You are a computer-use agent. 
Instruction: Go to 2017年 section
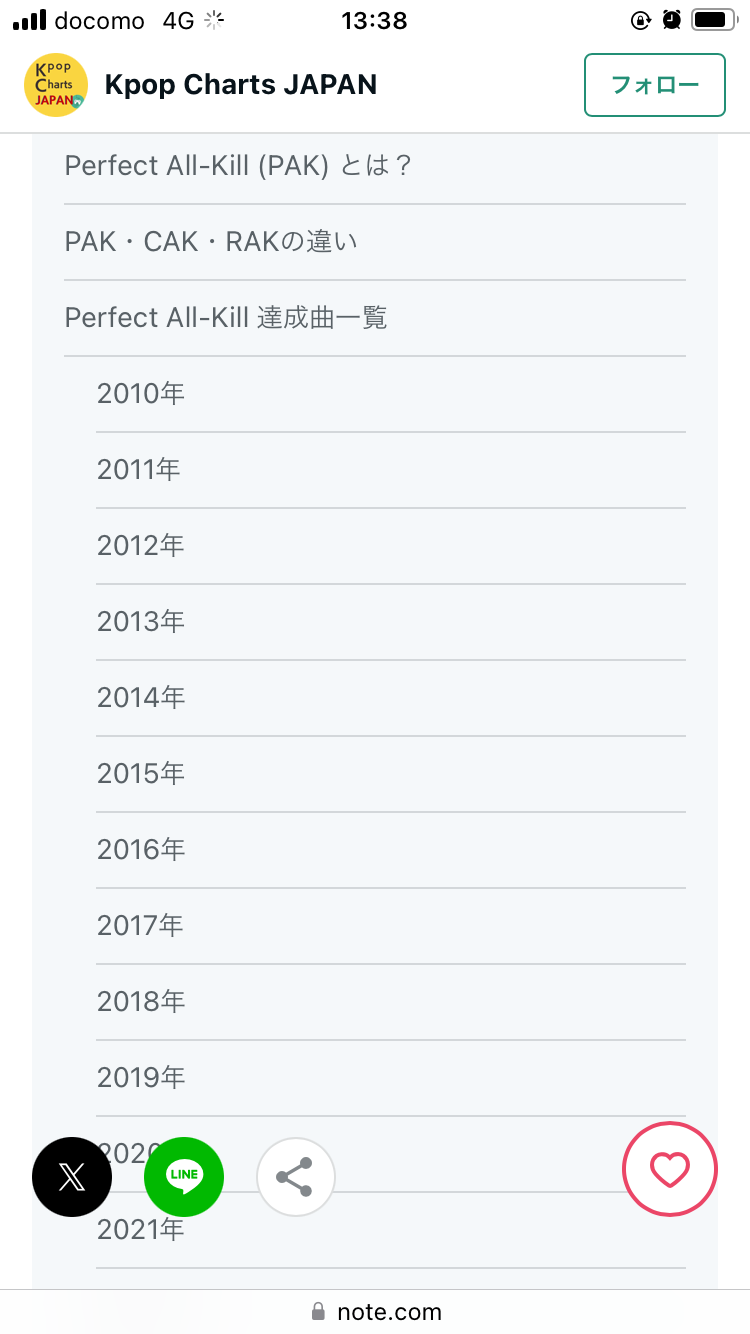[x=141, y=926]
